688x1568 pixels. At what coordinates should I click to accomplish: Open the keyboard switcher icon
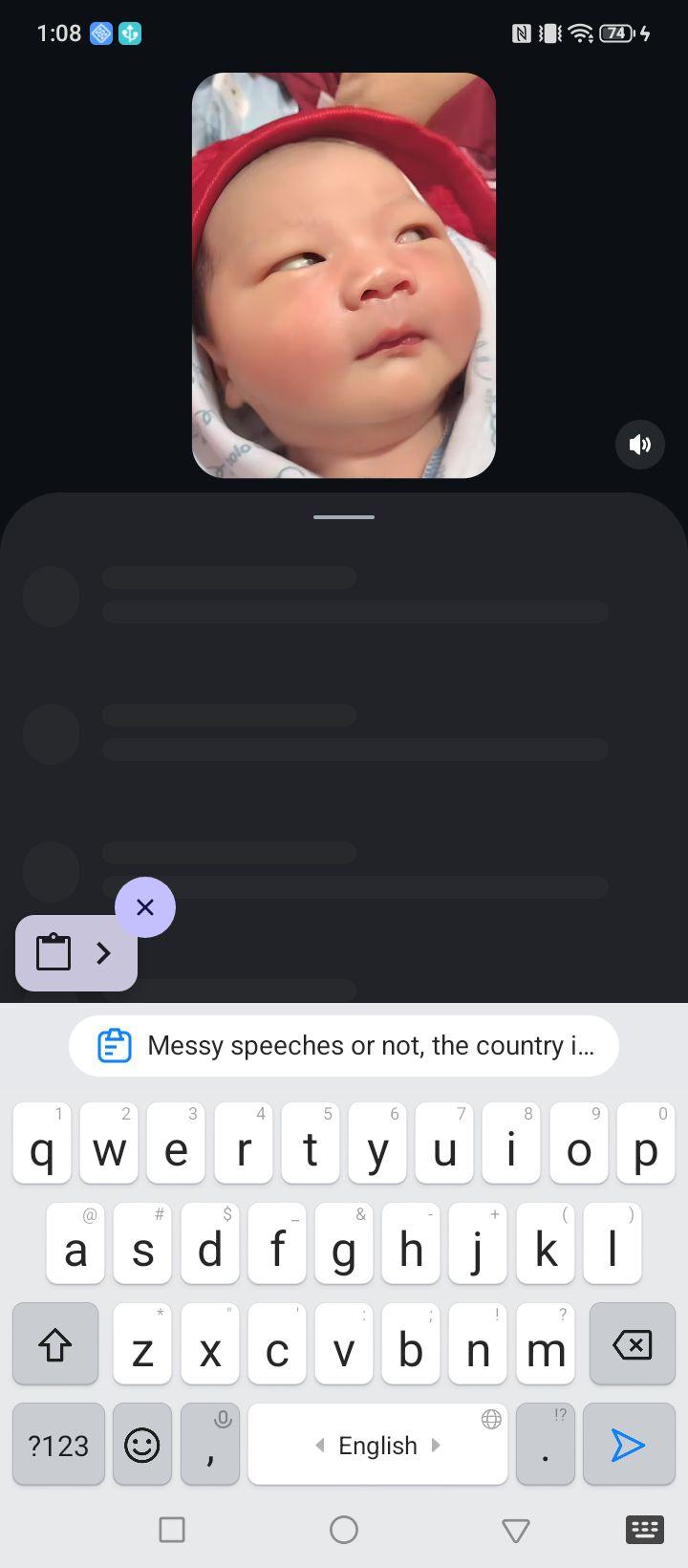[645, 1530]
